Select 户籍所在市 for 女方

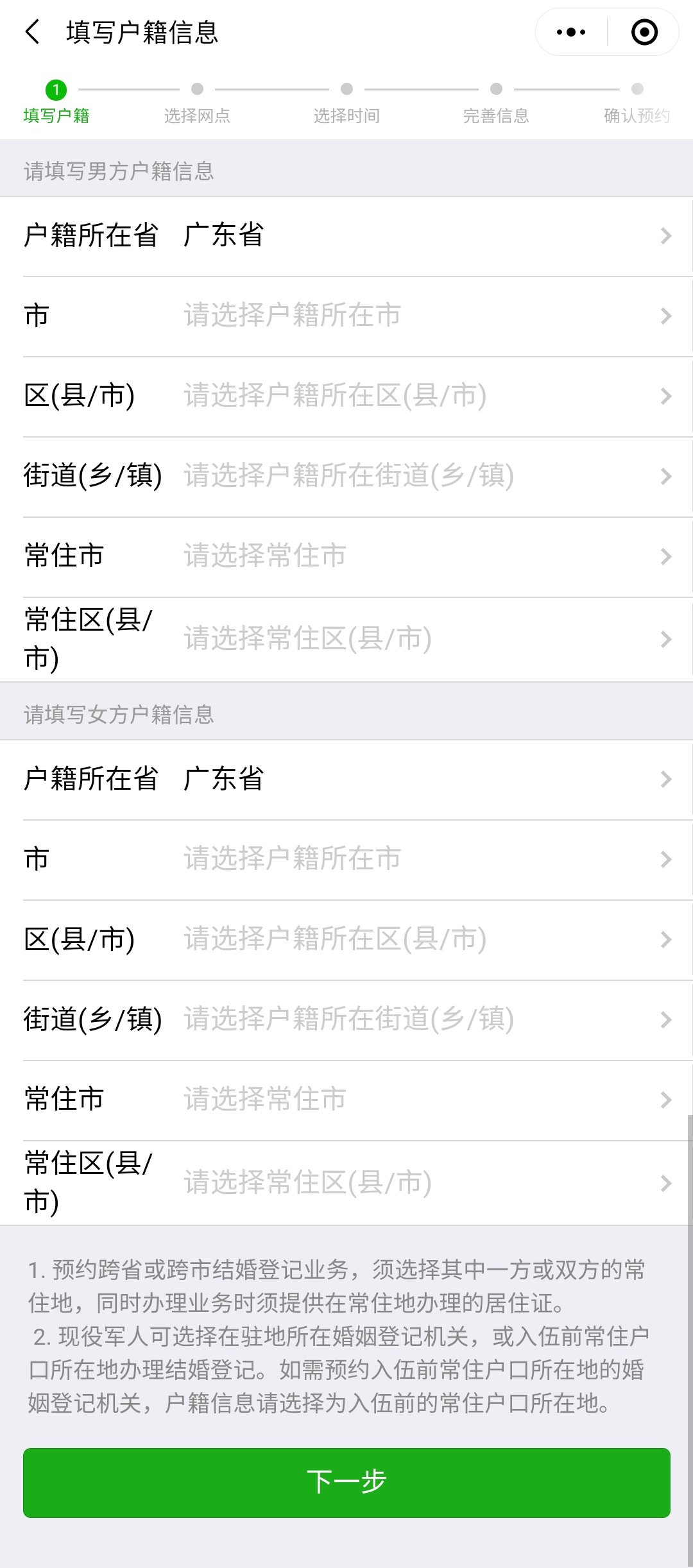pos(346,860)
